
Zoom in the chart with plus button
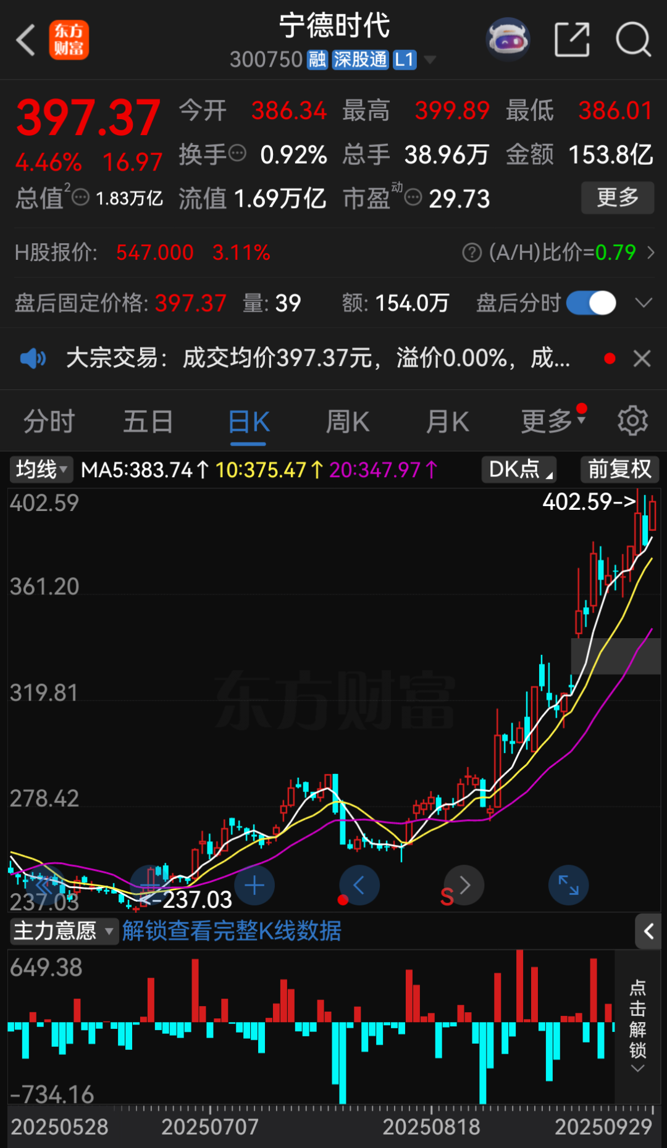coord(255,885)
